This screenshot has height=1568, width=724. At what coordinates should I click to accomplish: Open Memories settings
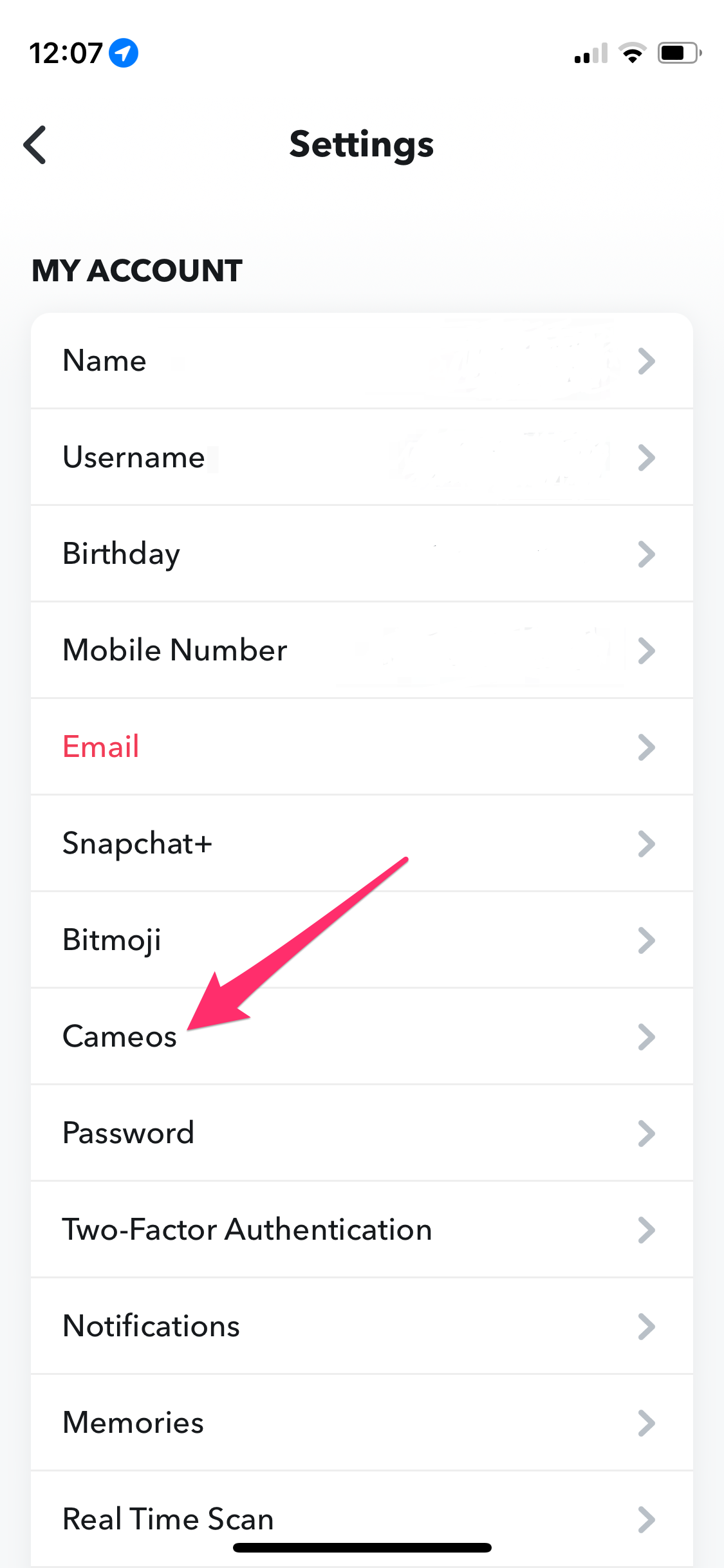coord(361,1423)
